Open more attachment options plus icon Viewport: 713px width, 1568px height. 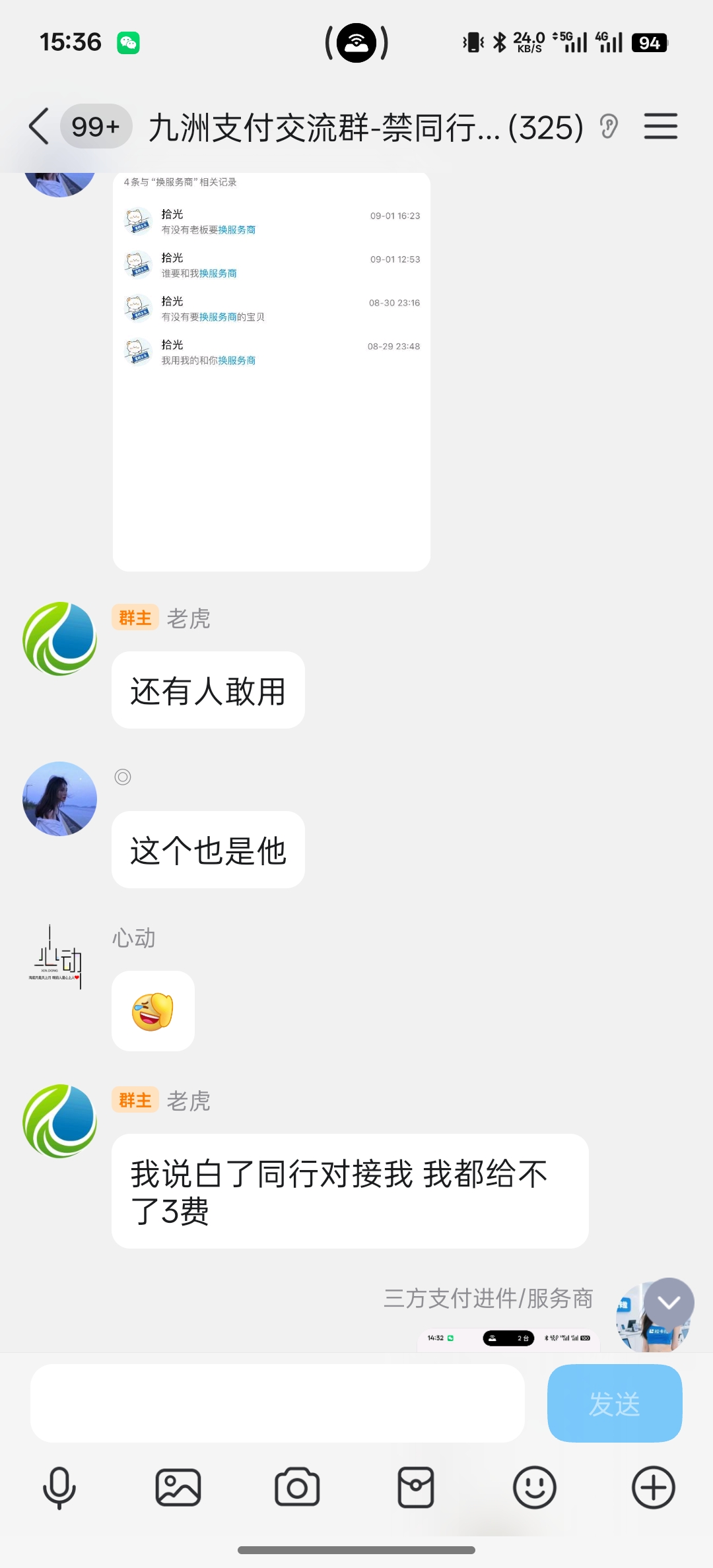coord(654,1487)
